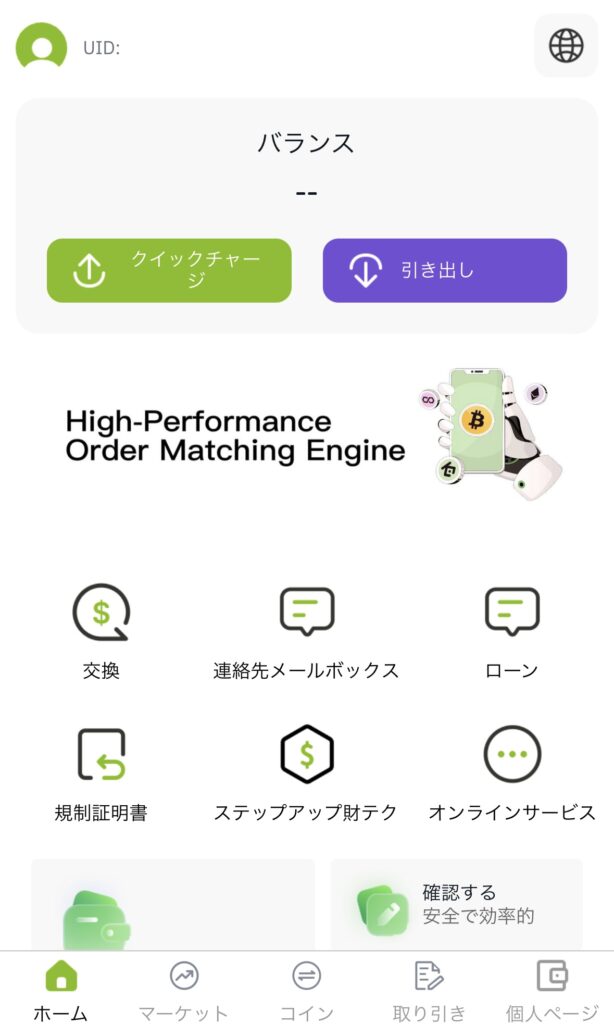Open the 確認する card
The height and width of the screenshot is (1024, 614).
tap(456, 904)
